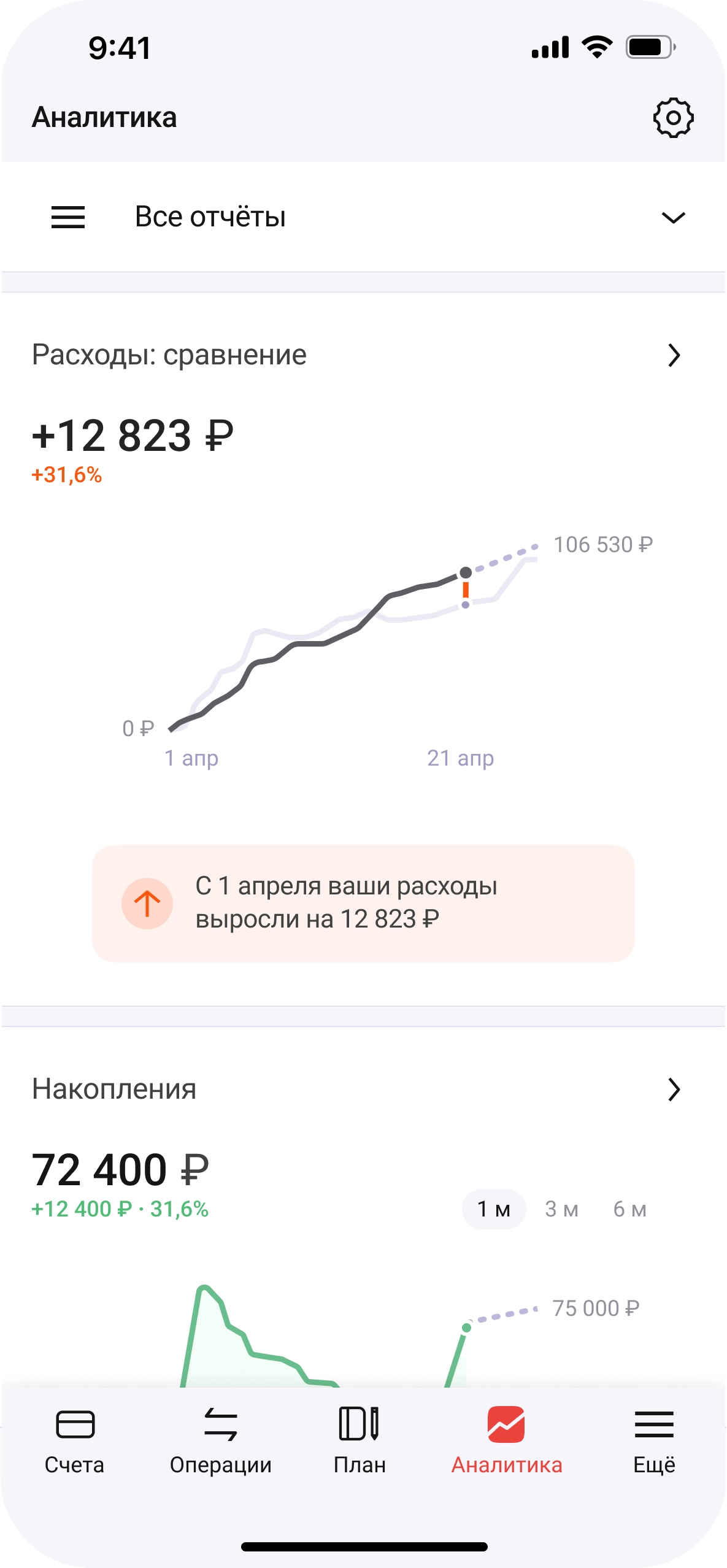Select the 1 м period filter

tap(493, 1208)
